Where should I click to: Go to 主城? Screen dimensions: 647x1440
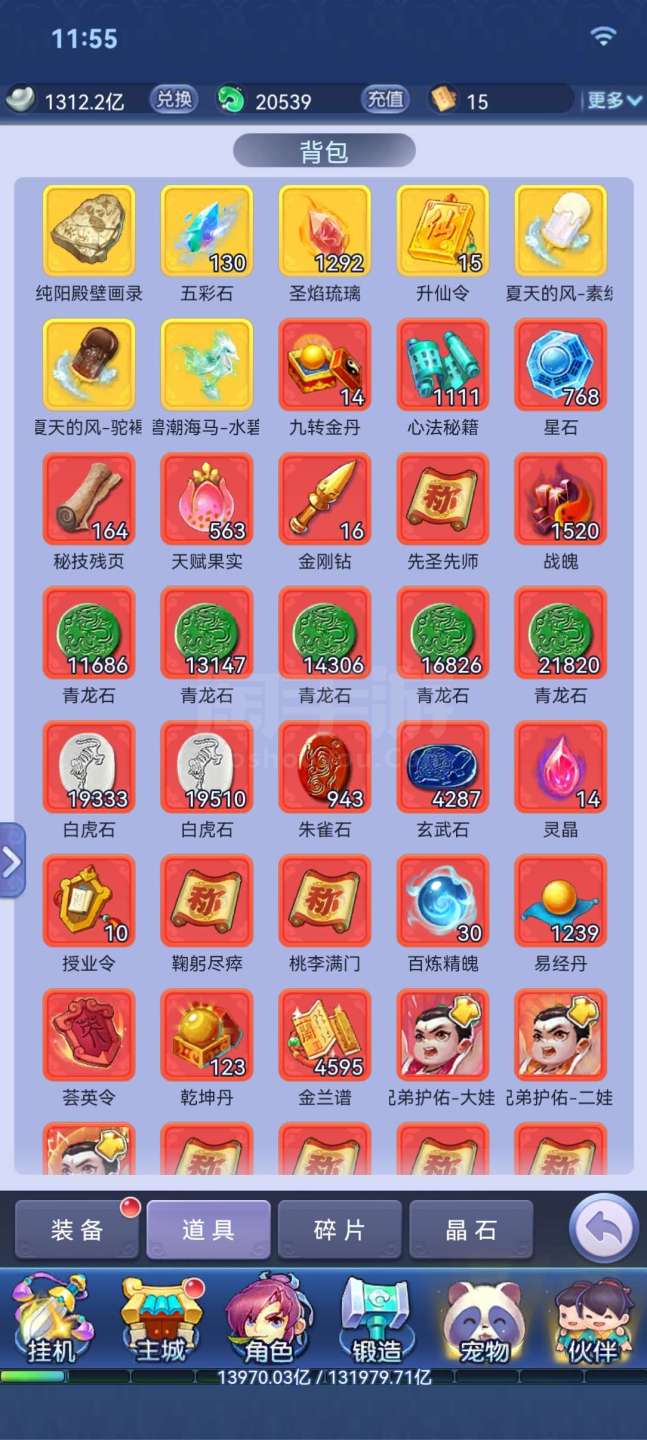(x=160, y=1320)
